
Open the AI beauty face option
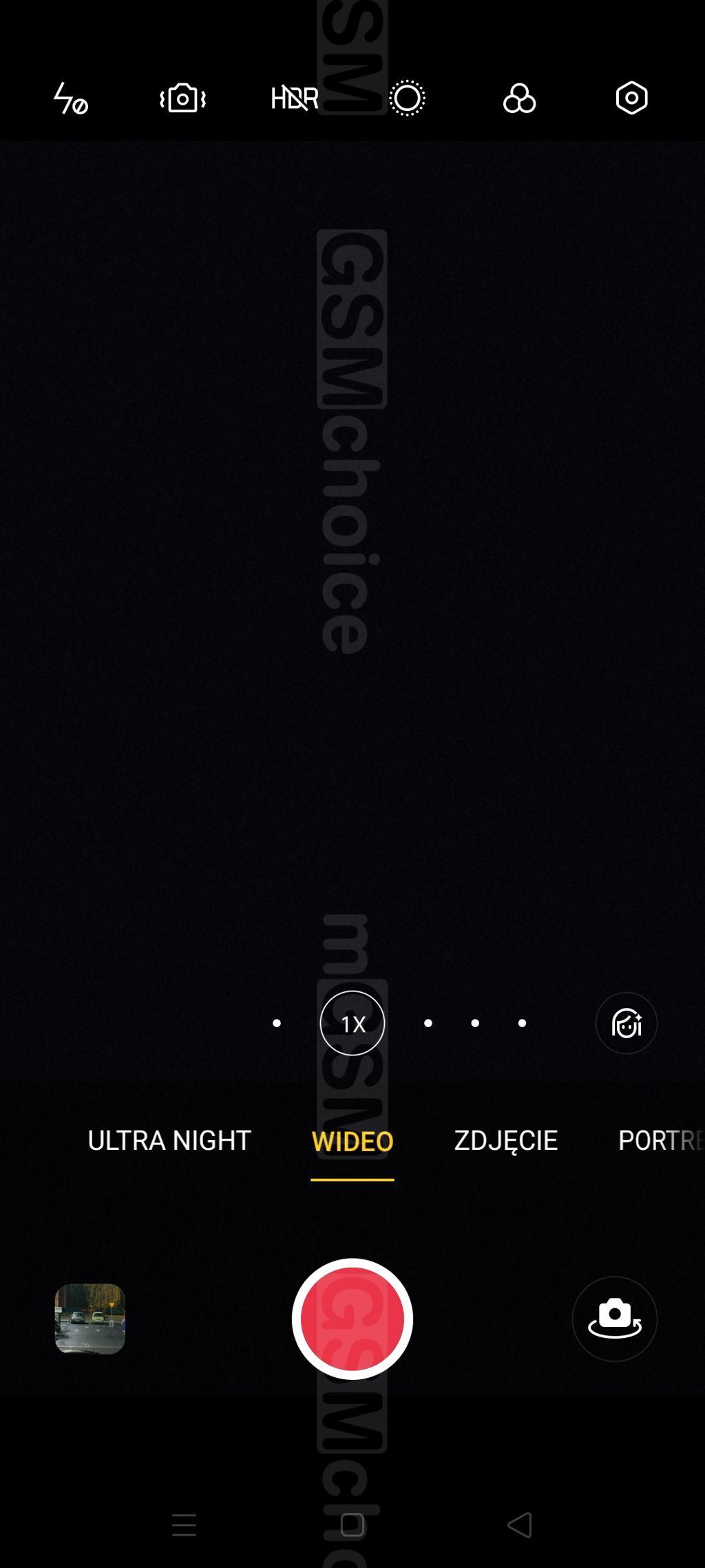[627, 1023]
